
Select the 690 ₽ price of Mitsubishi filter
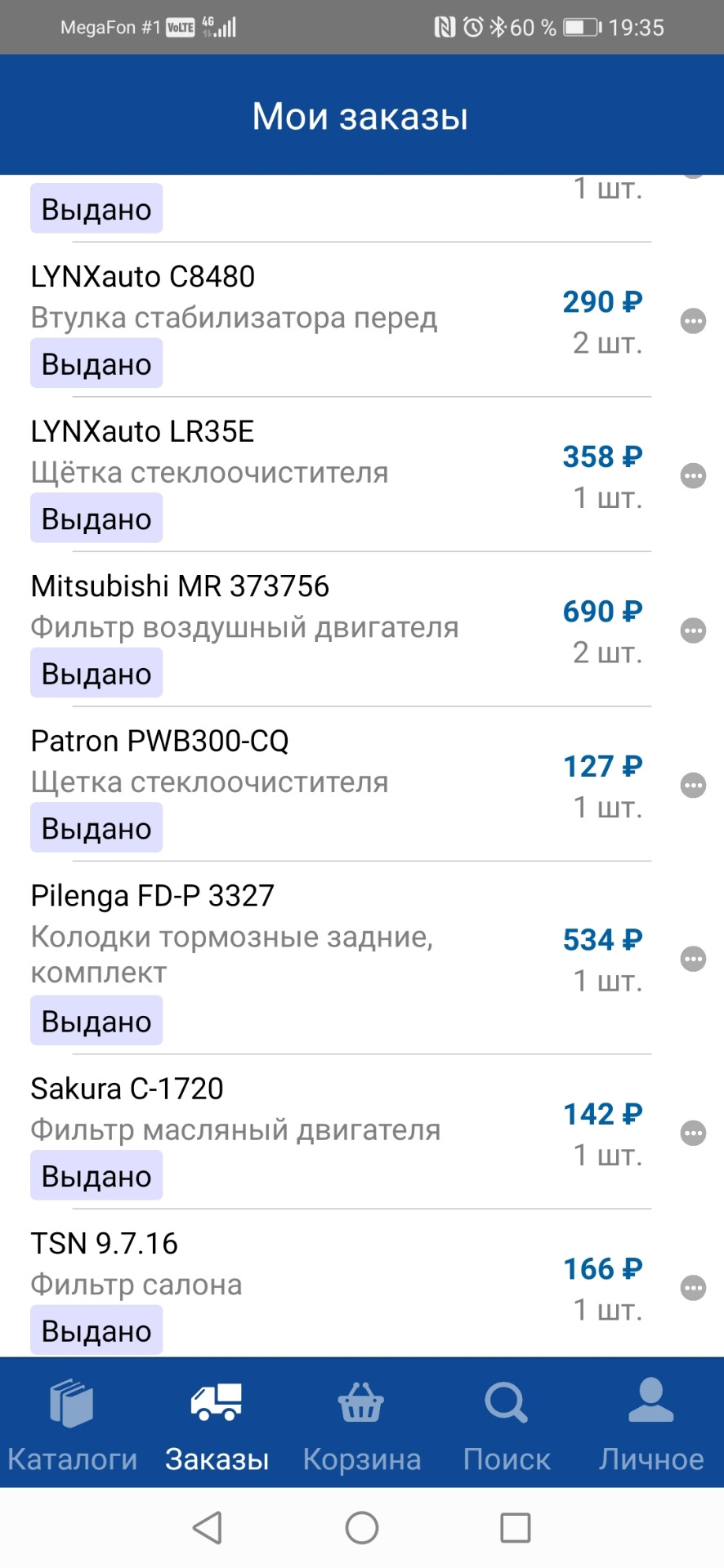point(601,611)
